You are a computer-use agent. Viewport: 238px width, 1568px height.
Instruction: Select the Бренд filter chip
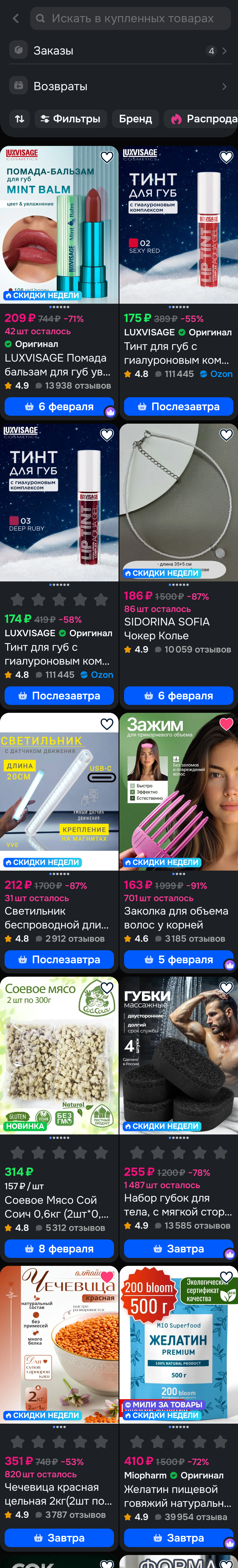[136, 119]
